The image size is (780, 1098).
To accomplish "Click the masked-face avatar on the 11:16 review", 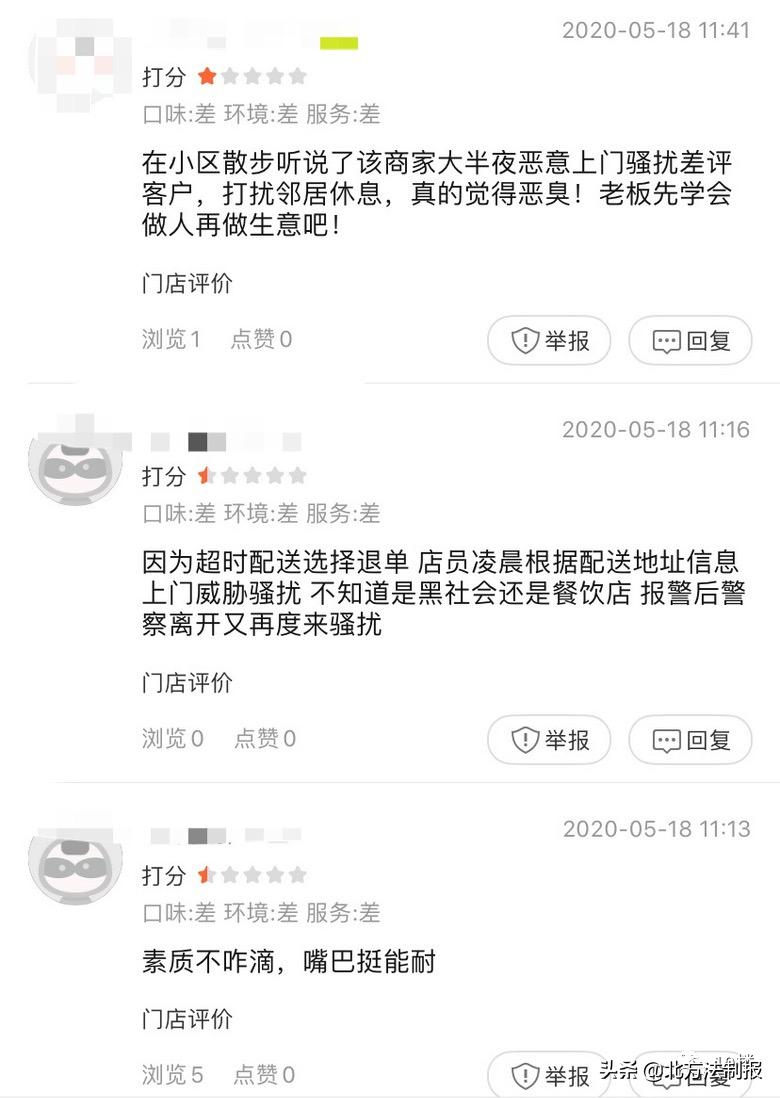I will [75, 467].
